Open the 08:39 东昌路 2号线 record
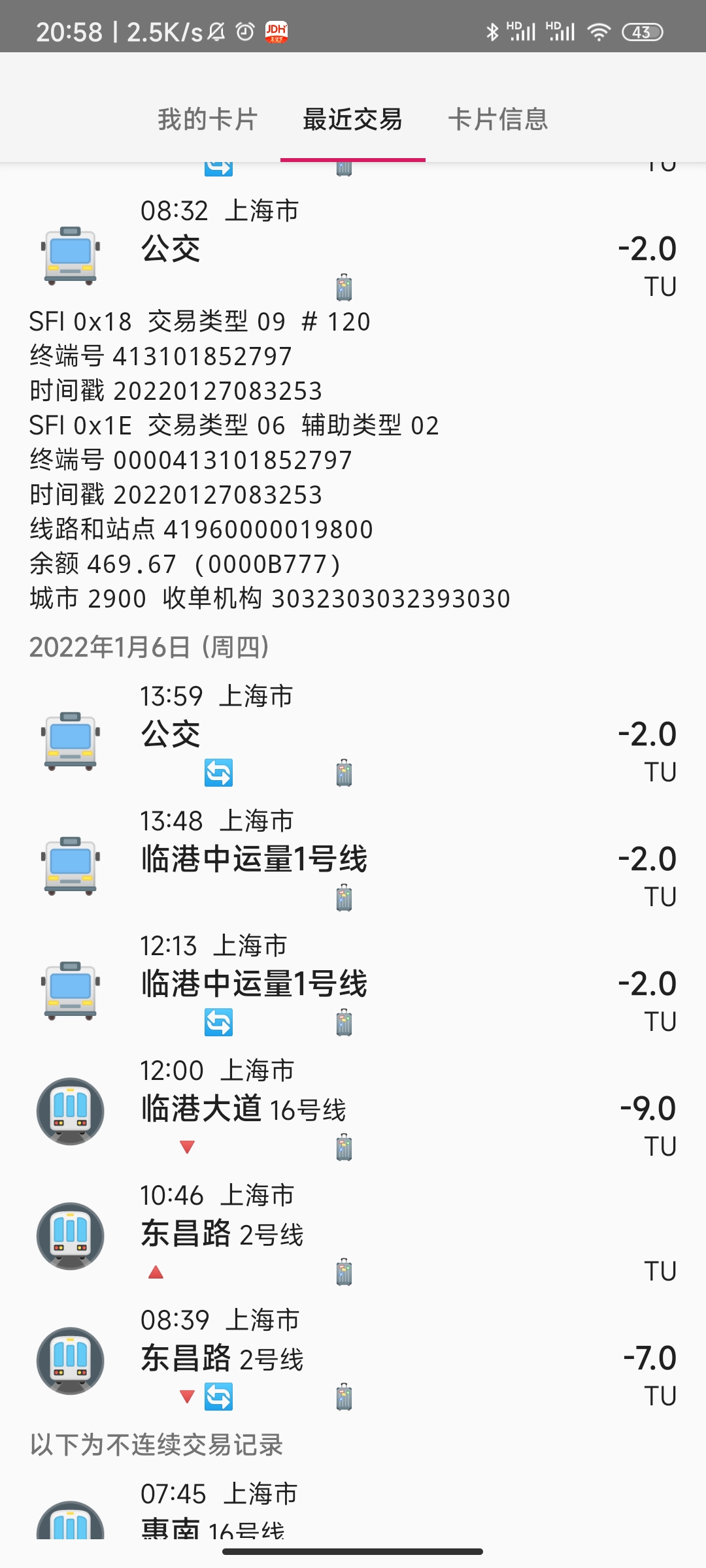Screen dimensions: 706x1568 353,1358
